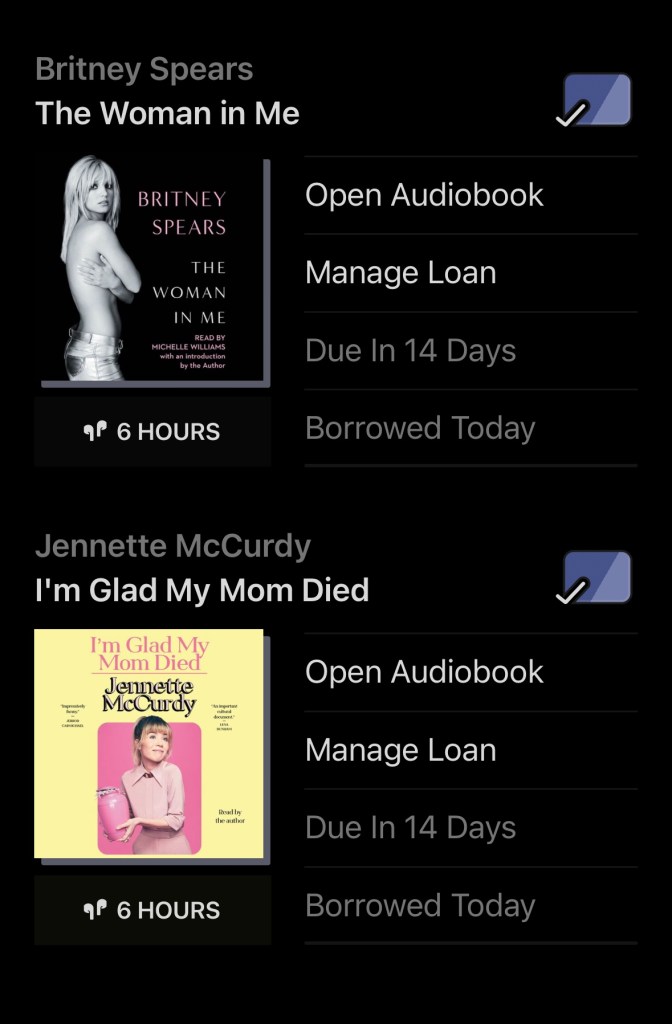This screenshot has height=1024, width=672.
Task: Open the audiobook I'm Glad My Mom Died
Action: tap(424, 672)
